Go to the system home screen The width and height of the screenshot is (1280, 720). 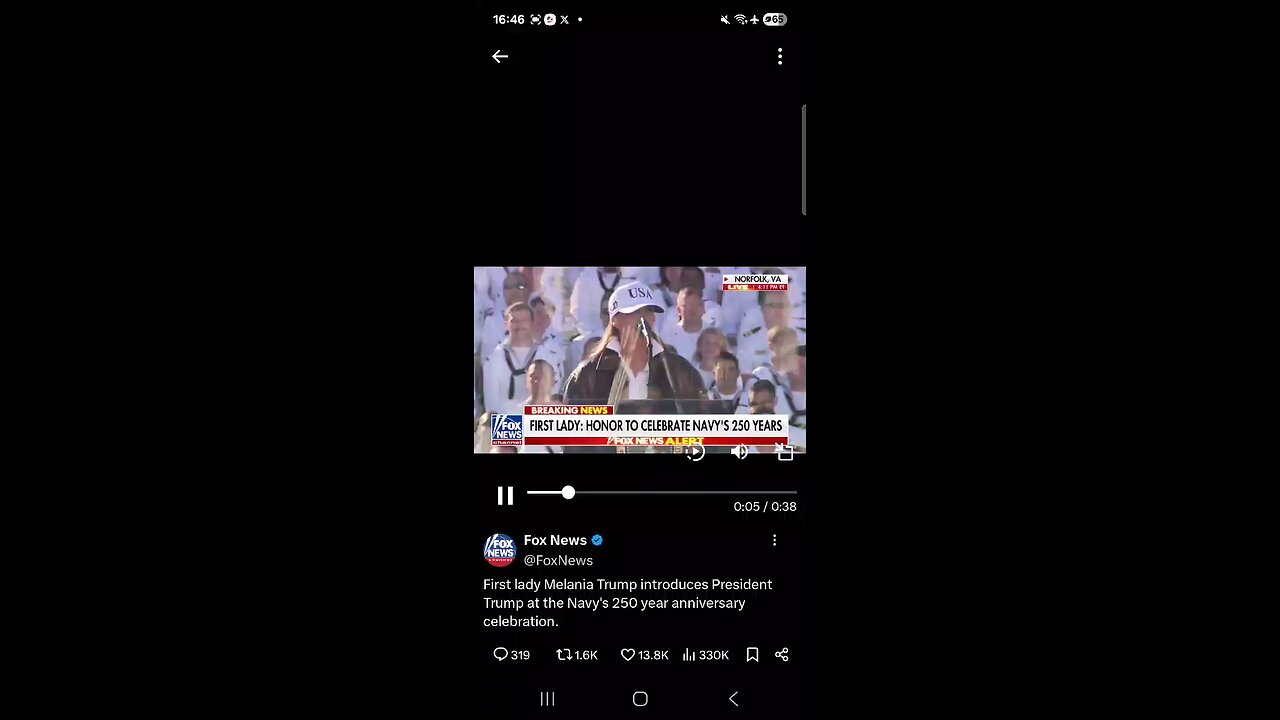click(640, 699)
